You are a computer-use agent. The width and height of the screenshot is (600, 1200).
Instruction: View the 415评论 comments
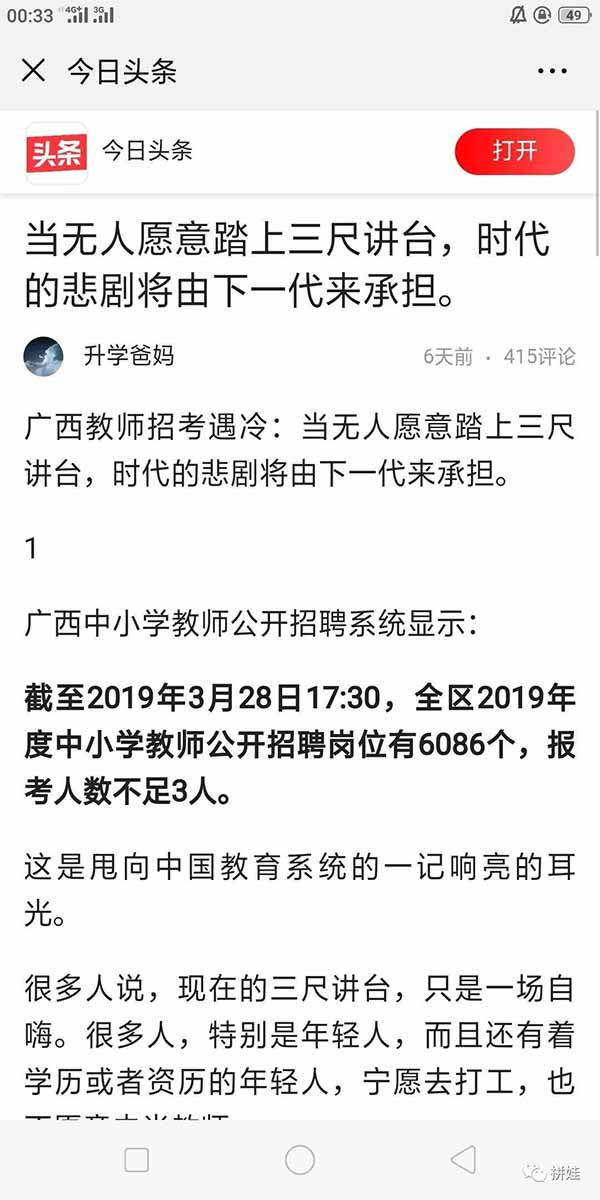(x=539, y=356)
